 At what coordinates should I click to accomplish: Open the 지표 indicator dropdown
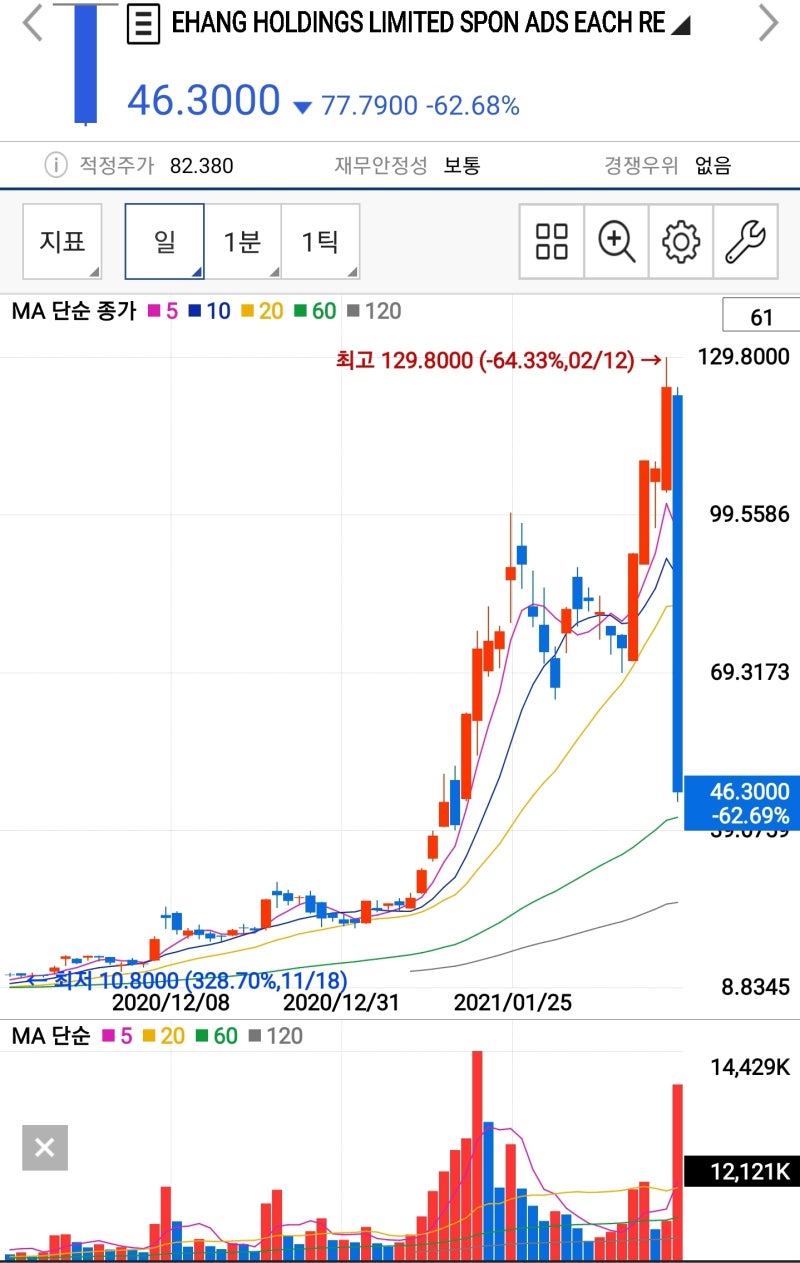62,241
